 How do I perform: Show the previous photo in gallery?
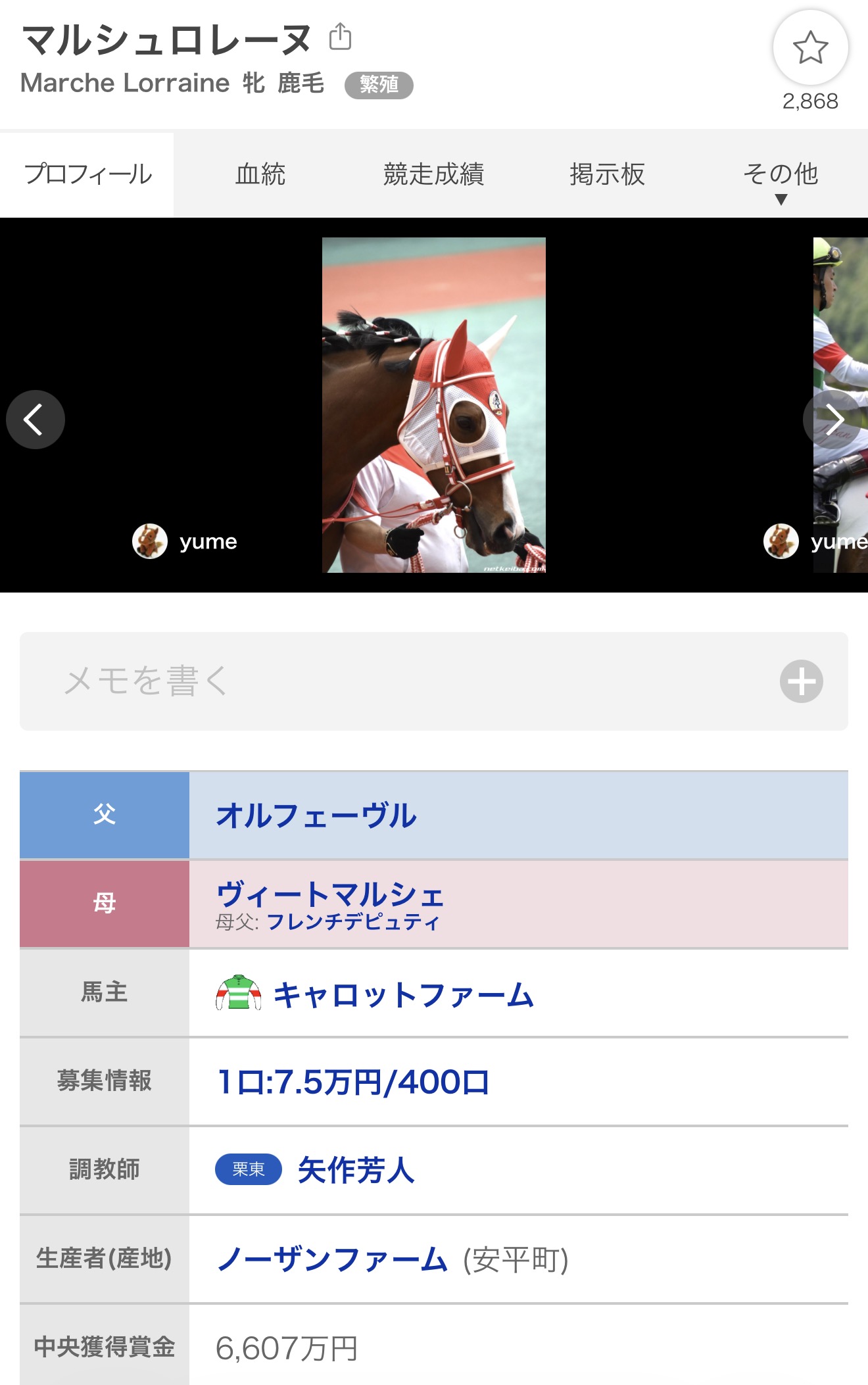[36, 420]
